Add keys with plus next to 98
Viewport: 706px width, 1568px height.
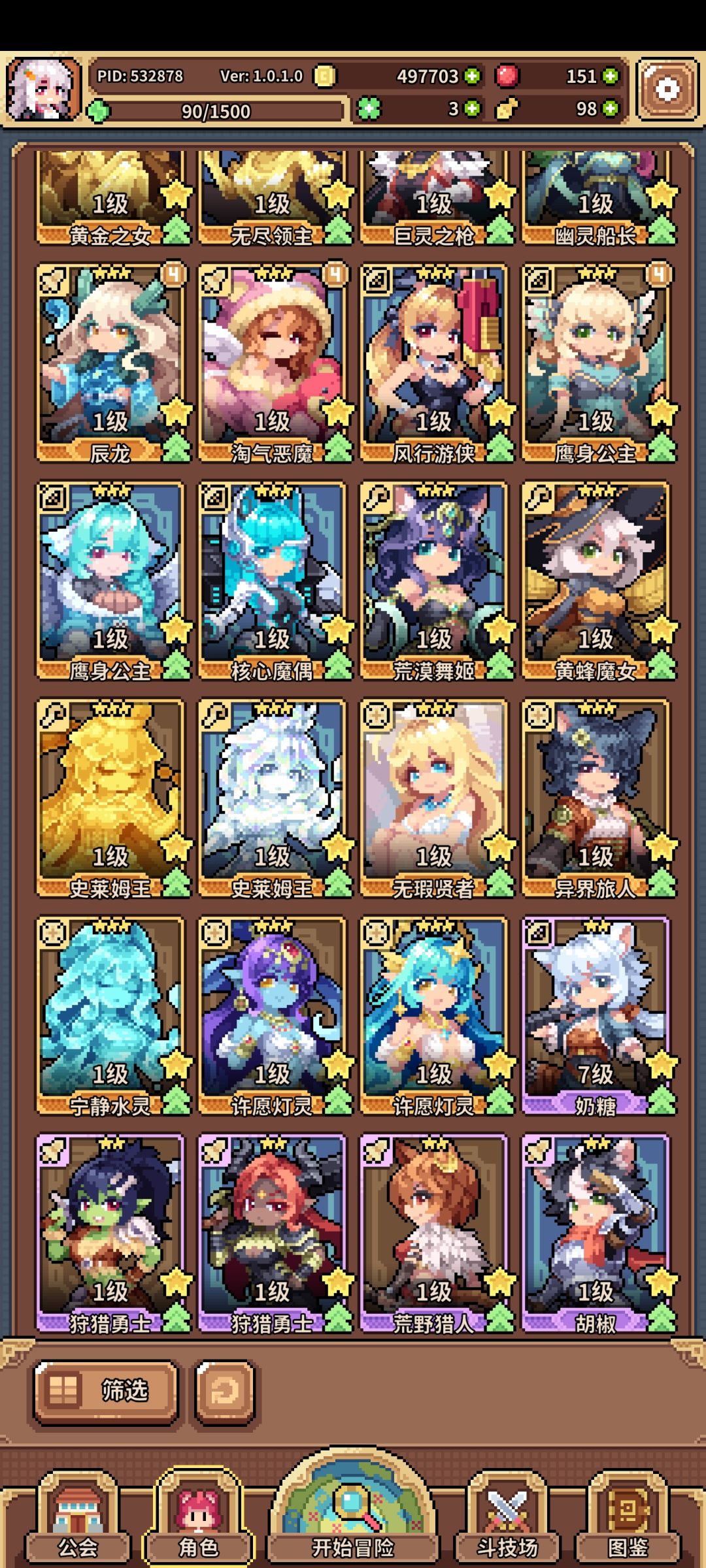[611, 108]
